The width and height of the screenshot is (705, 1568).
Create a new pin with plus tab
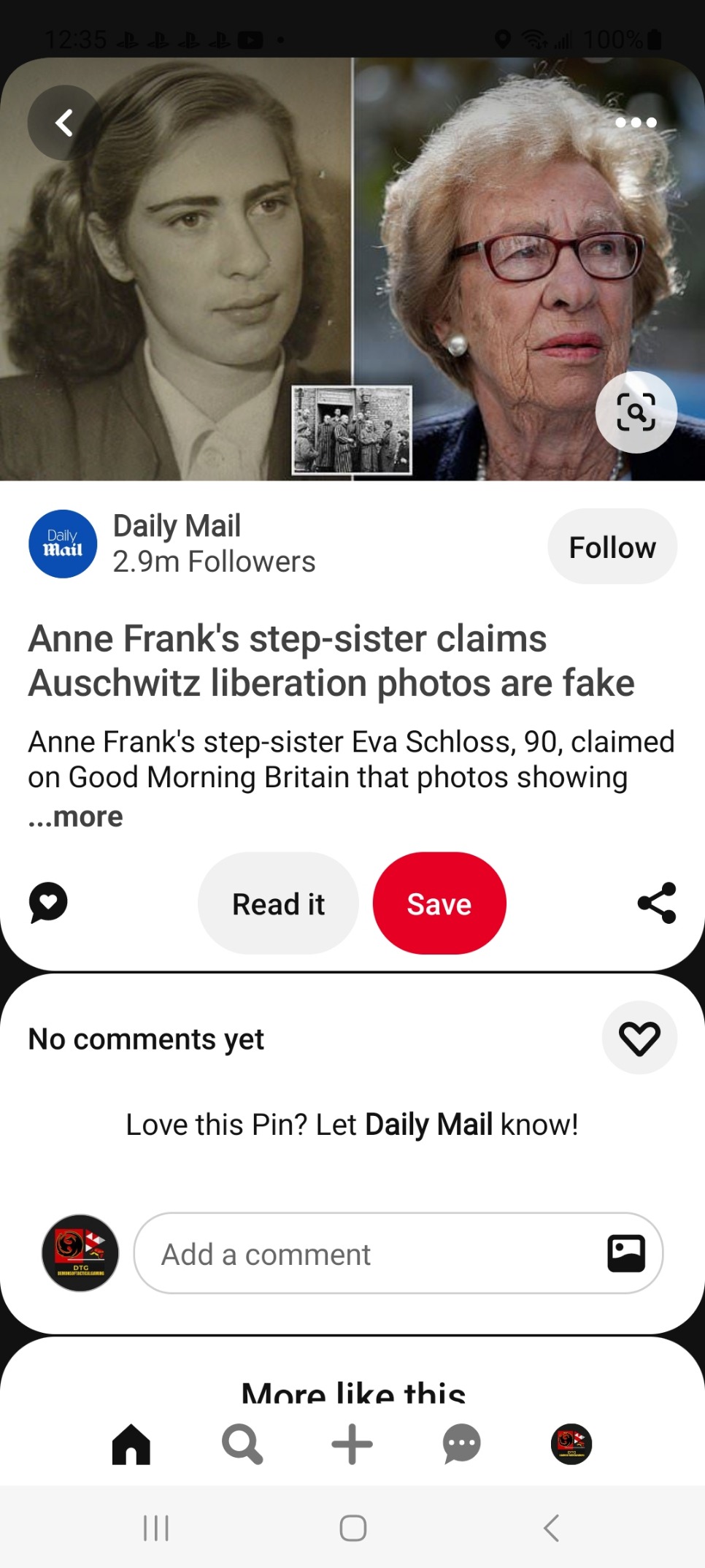click(x=352, y=1444)
